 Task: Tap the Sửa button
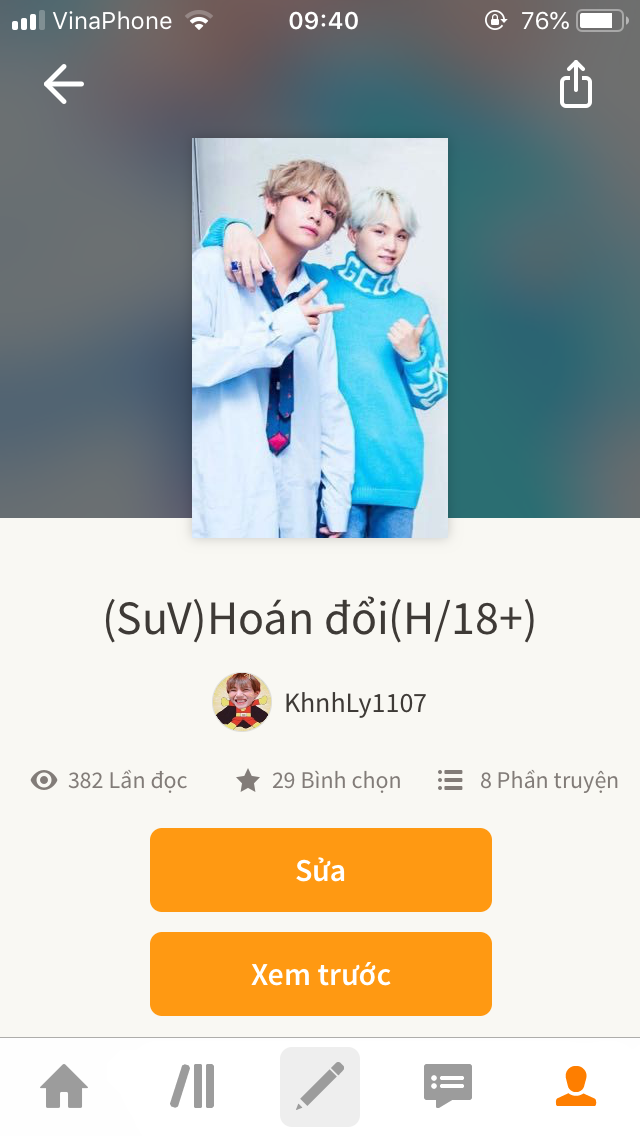320,870
